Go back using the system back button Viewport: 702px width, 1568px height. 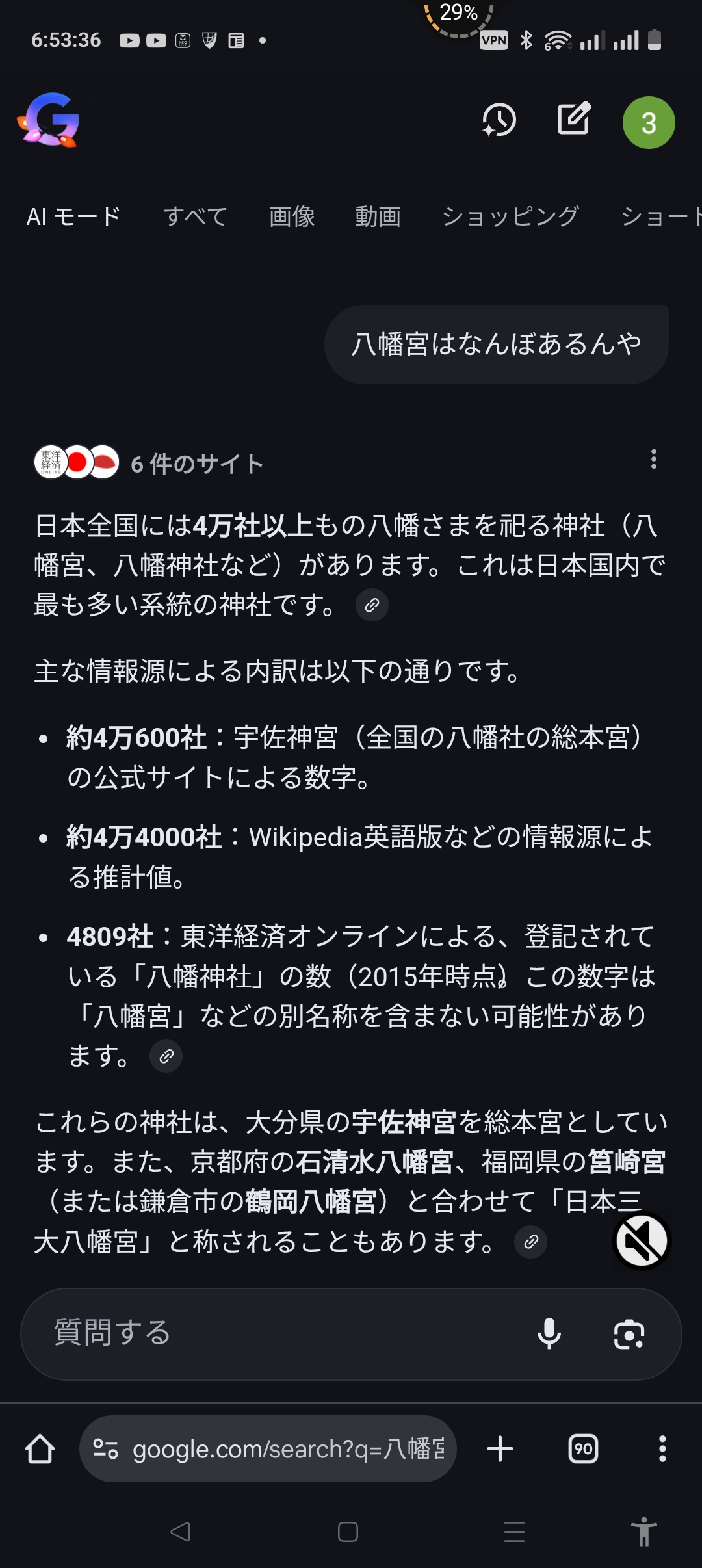tap(181, 1532)
